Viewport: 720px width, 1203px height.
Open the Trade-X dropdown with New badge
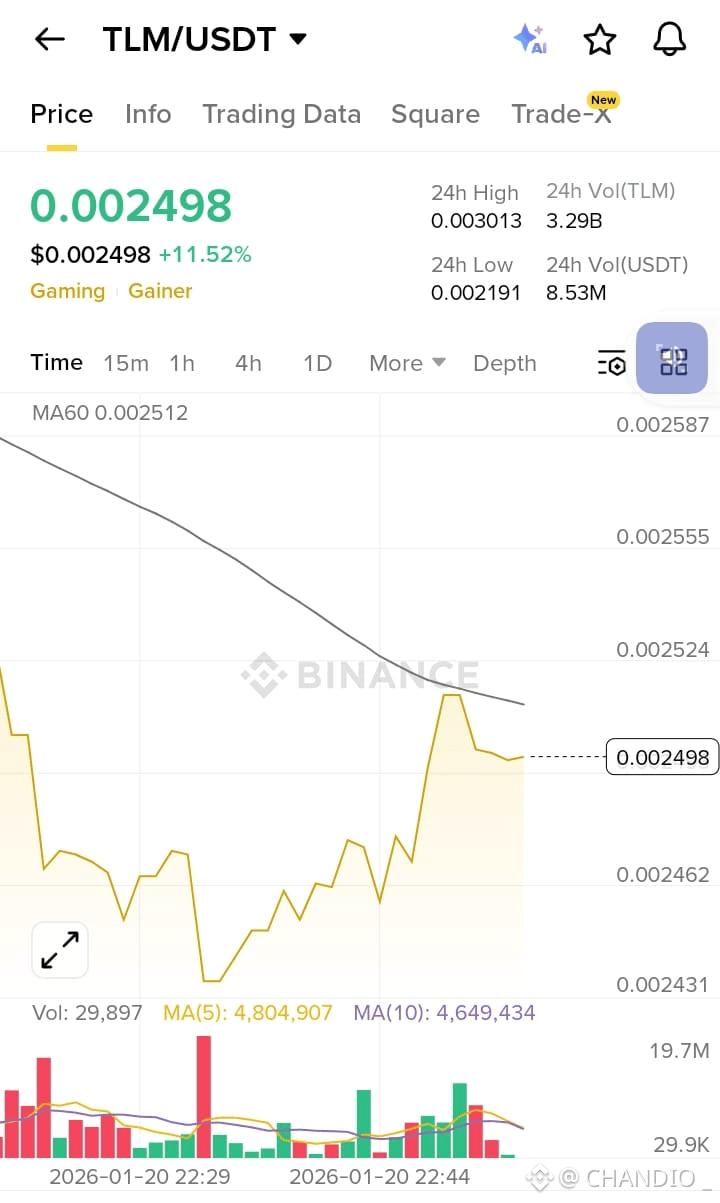pos(562,114)
